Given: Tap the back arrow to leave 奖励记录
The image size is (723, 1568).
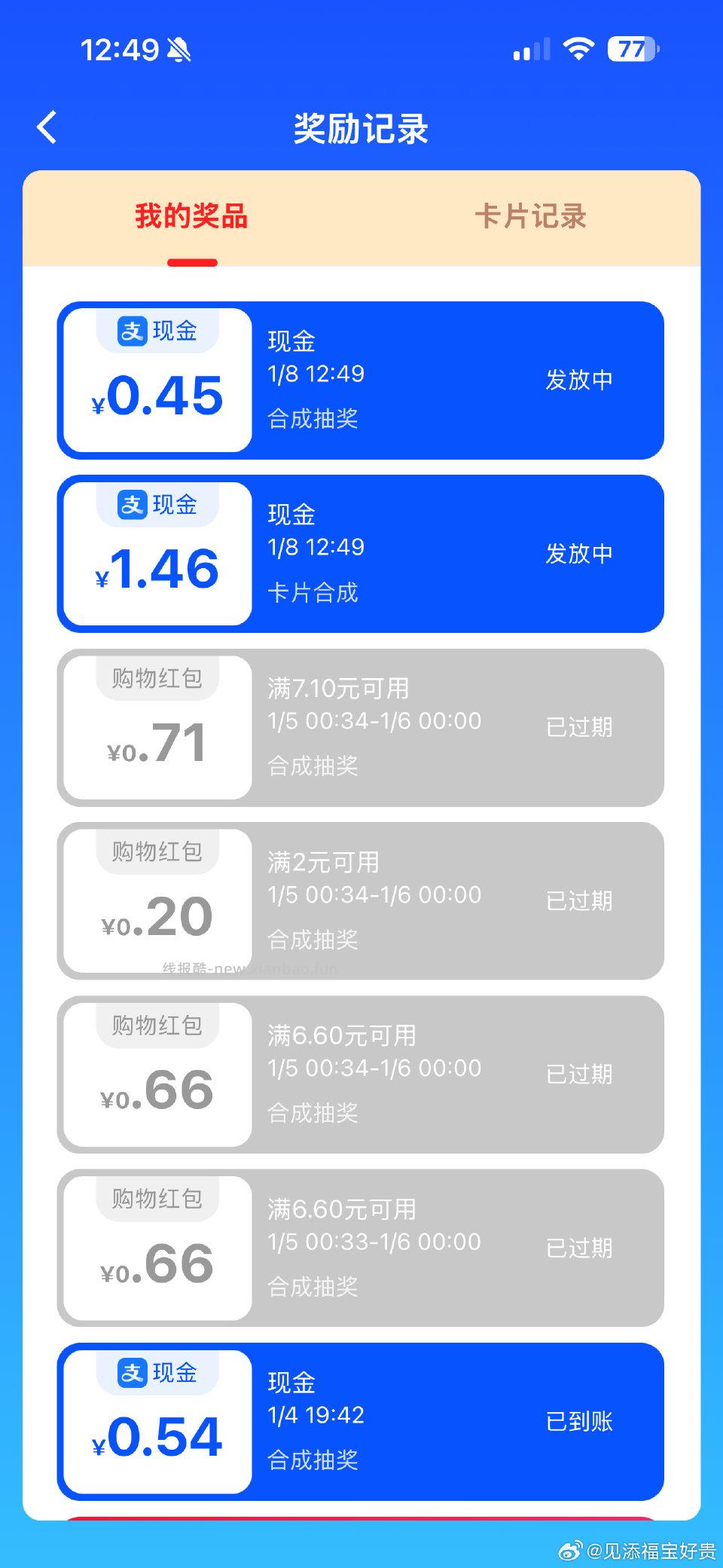Looking at the screenshot, I should tap(47, 127).
